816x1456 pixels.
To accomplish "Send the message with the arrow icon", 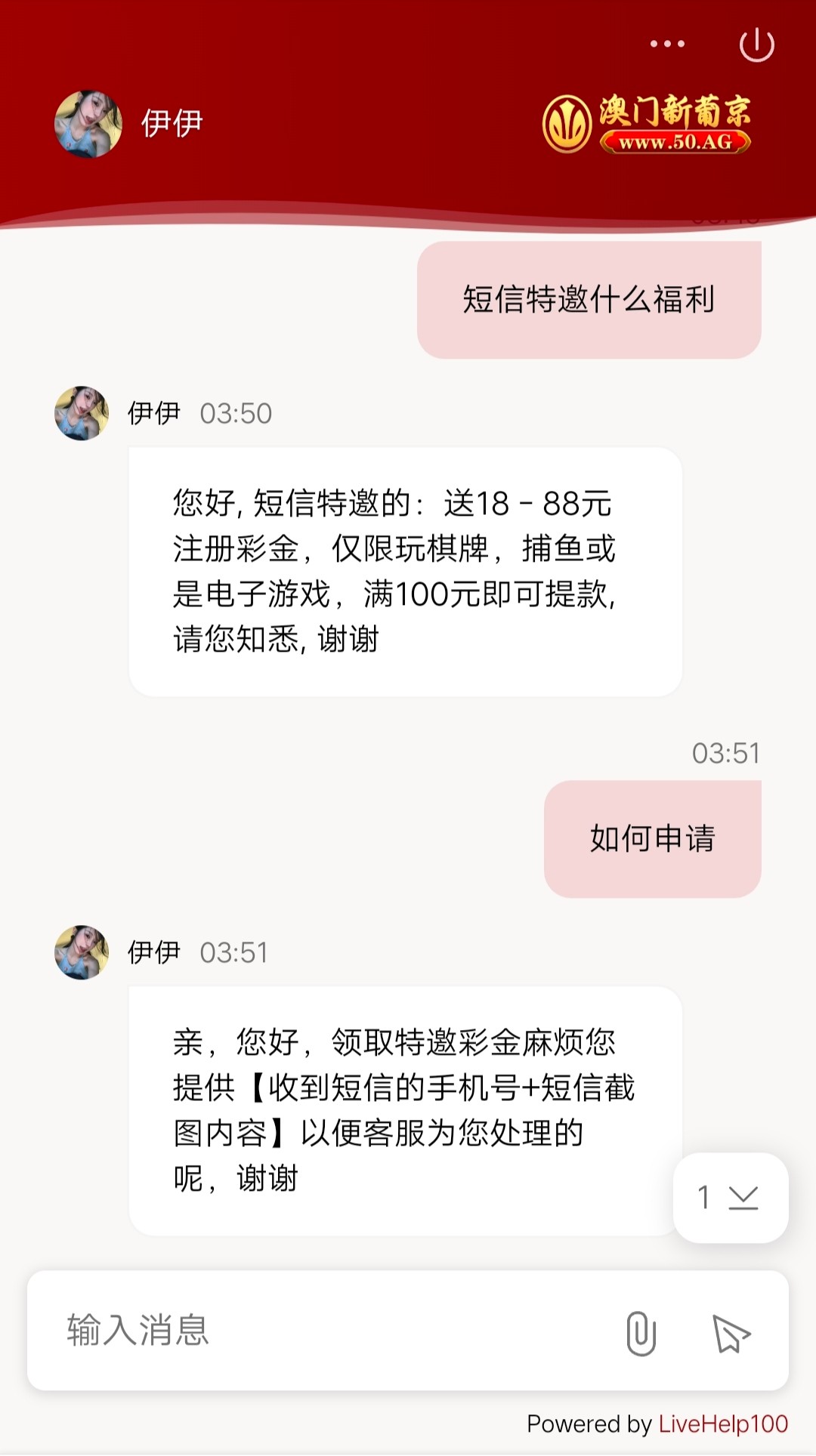I will [731, 1333].
